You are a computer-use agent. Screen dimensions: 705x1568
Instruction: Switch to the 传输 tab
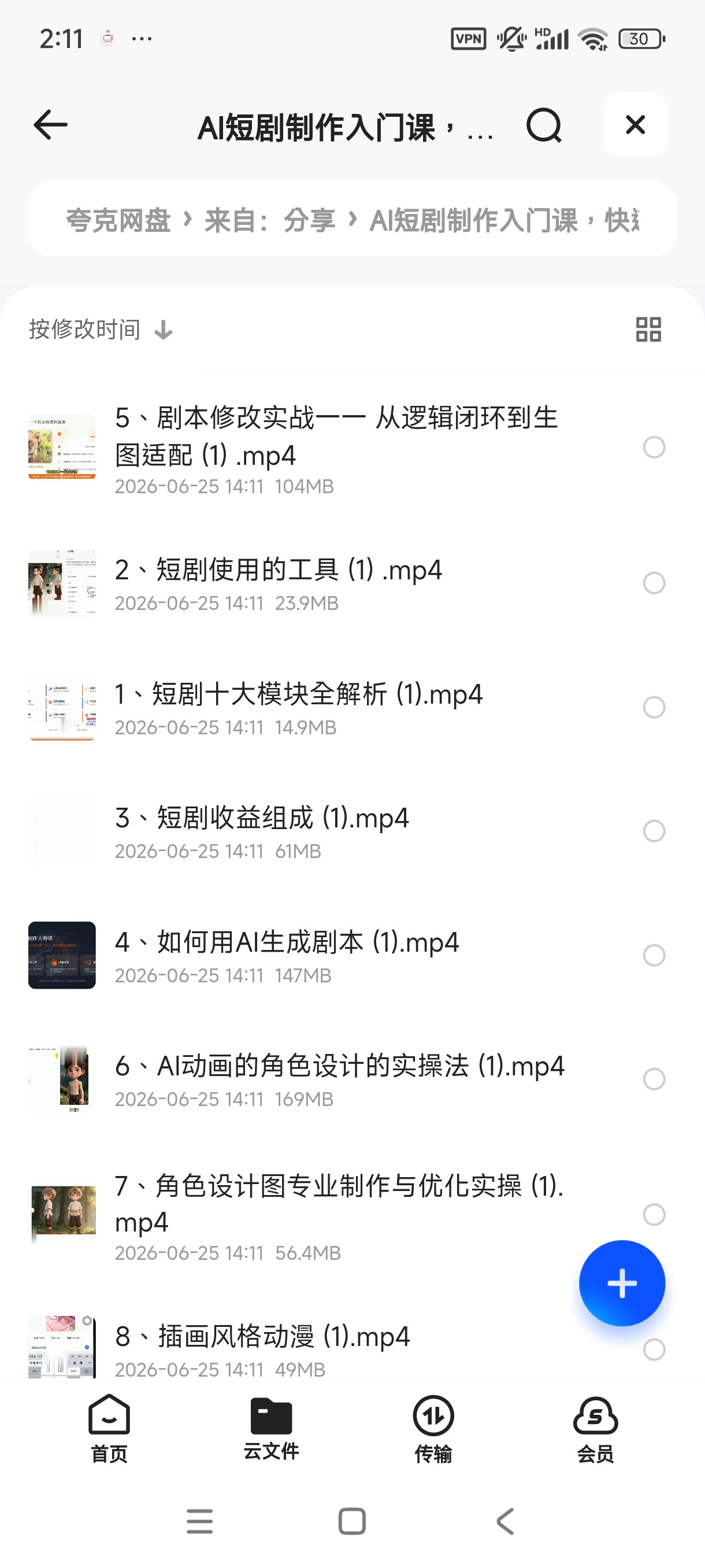tap(433, 1429)
